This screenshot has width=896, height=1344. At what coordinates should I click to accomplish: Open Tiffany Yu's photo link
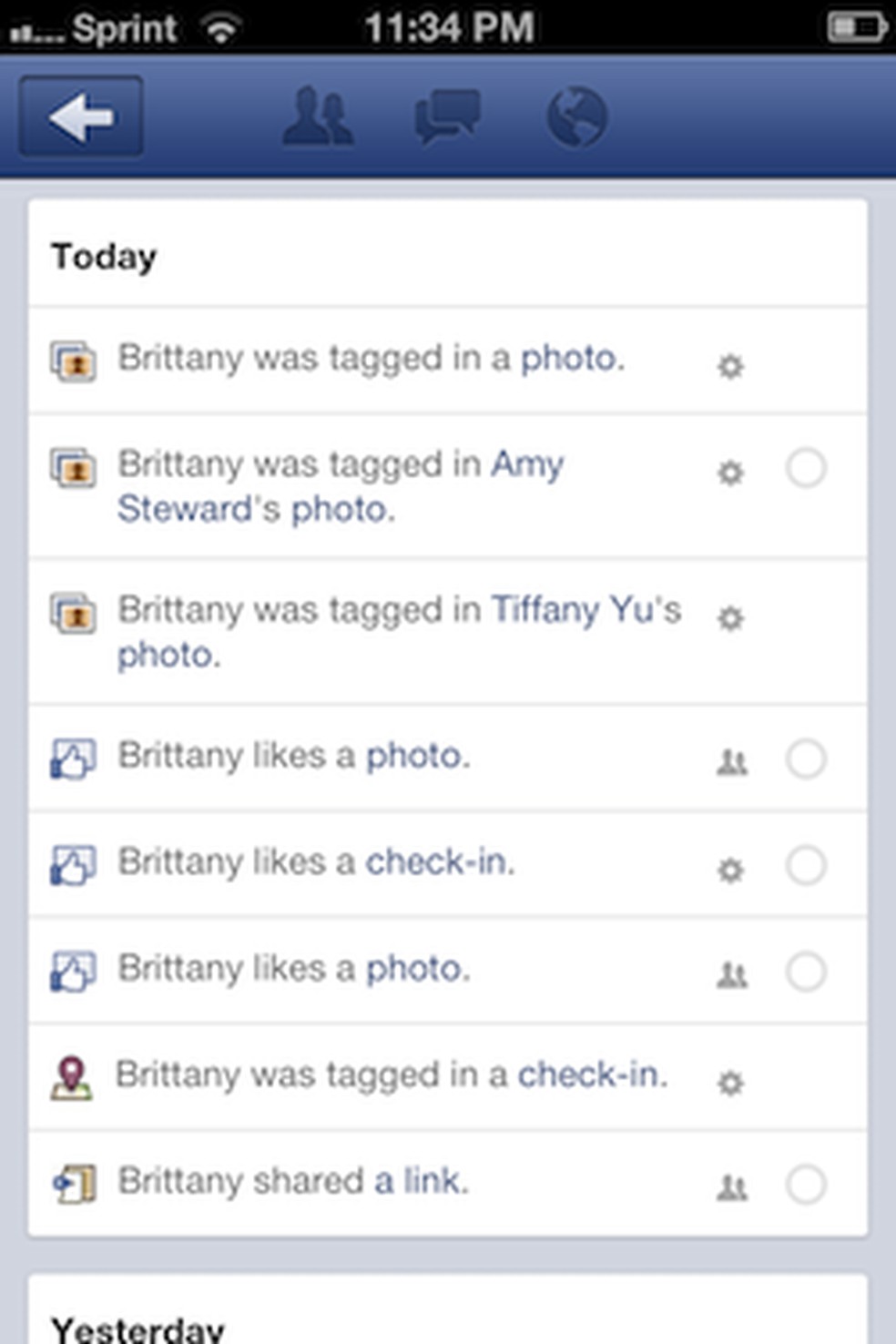click(585, 610)
